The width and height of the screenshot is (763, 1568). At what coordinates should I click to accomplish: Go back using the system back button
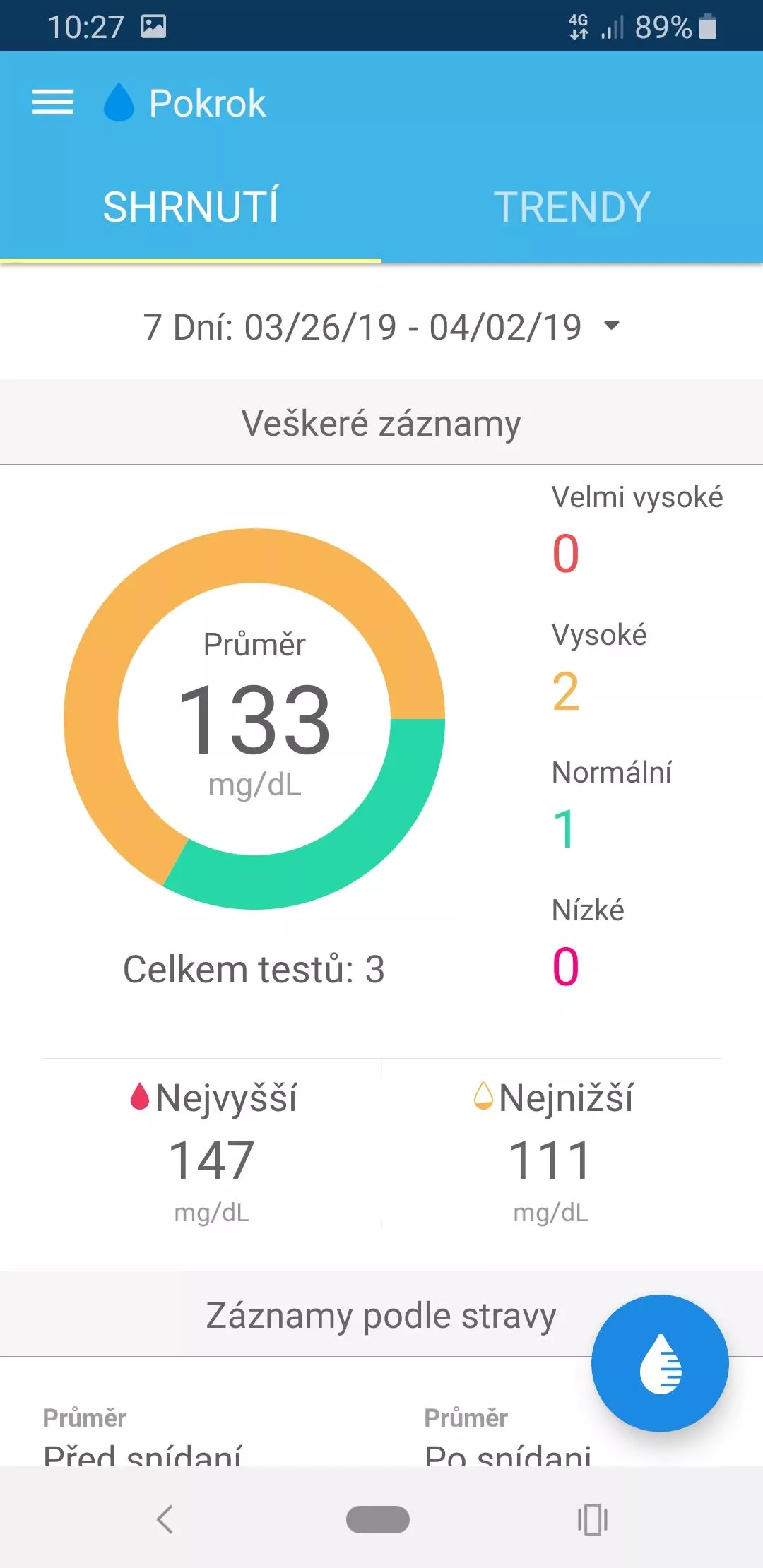[x=165, y=1519]
